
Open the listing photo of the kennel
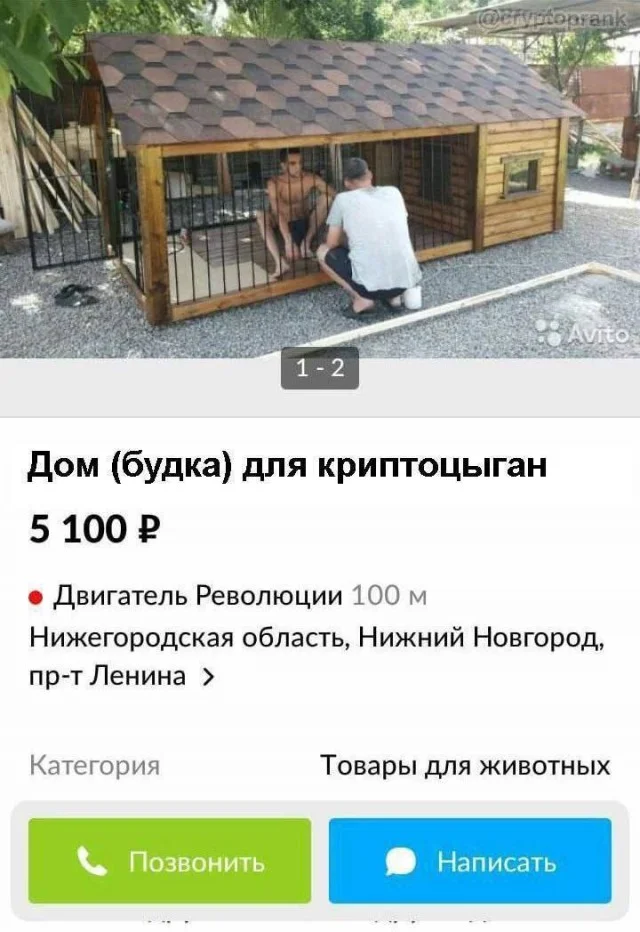coord(320,180)
